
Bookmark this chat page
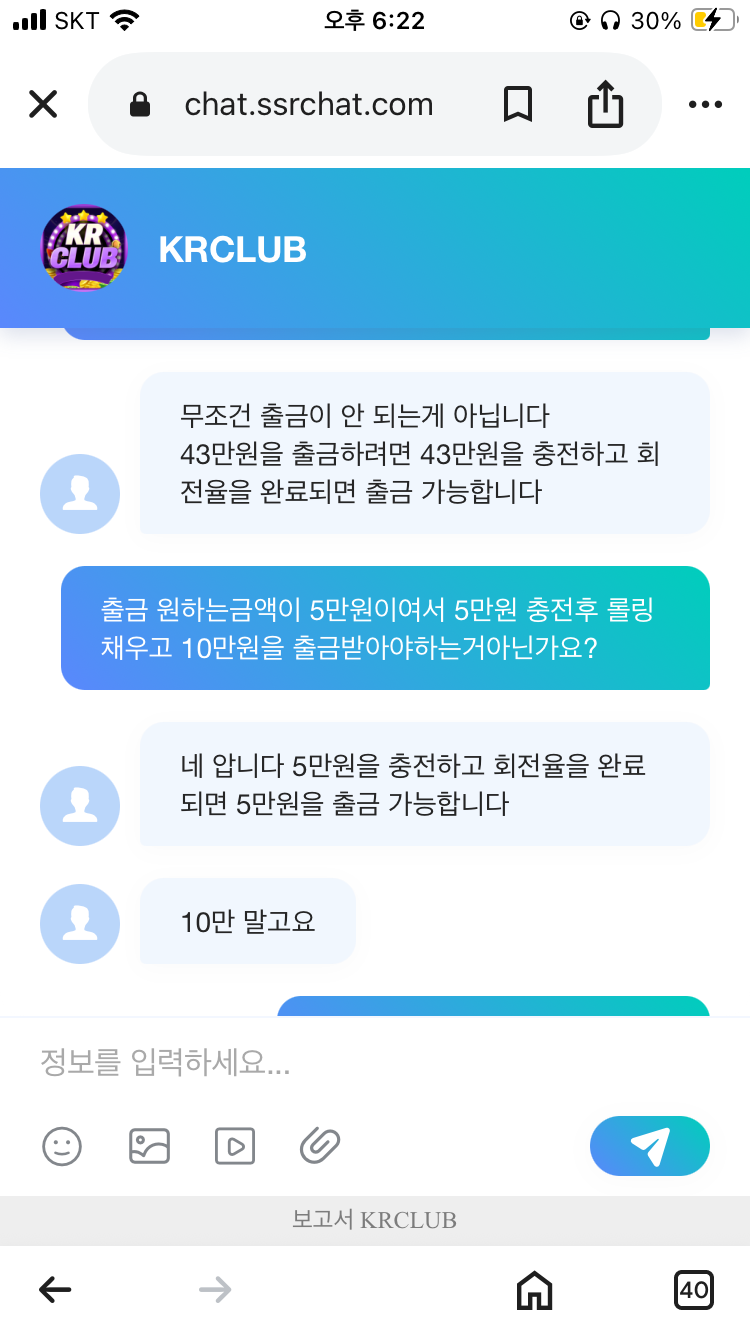[x=517, y=104]
